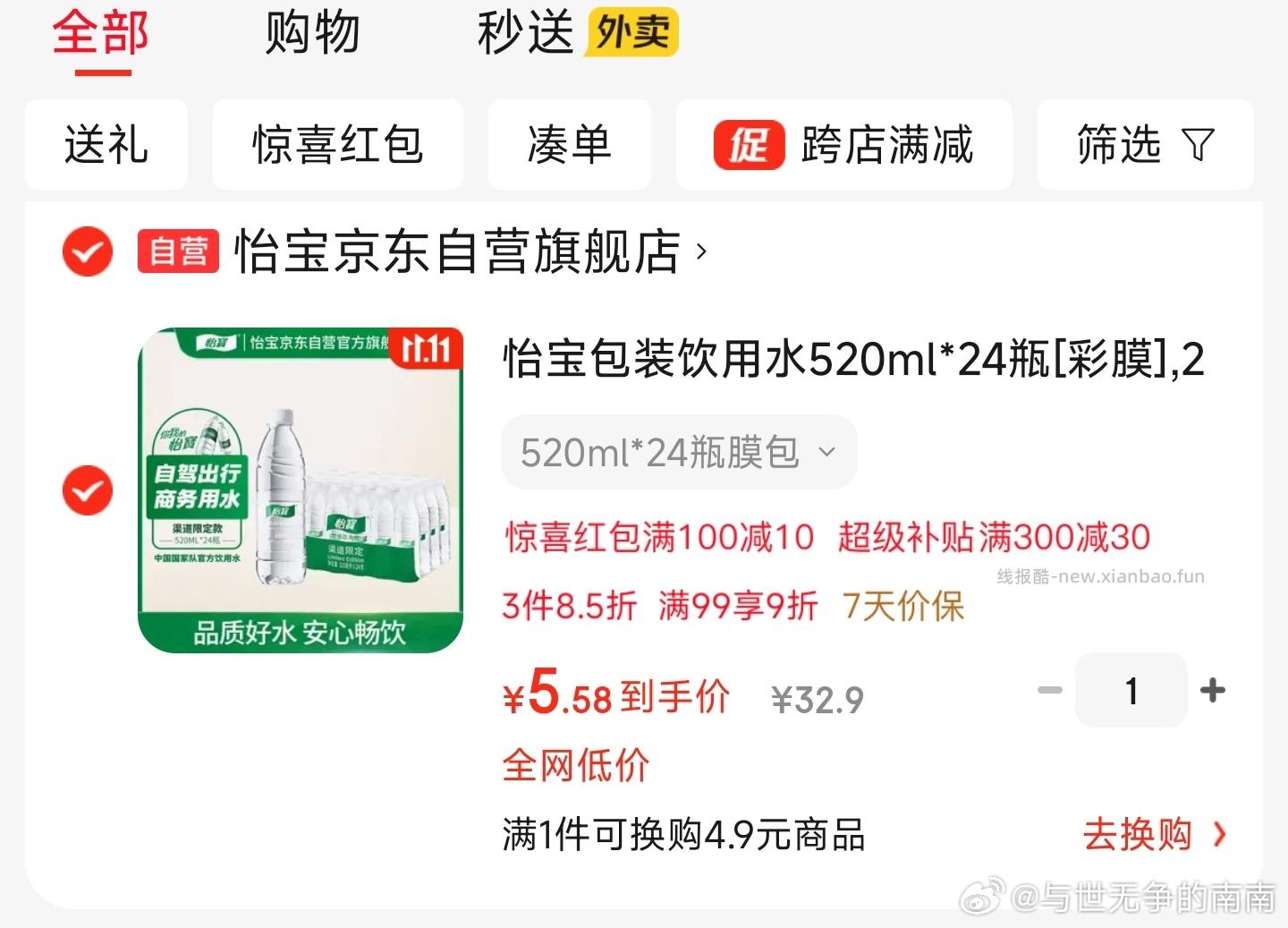Open the 怡宝包装饮用水520ml*24瓶 product title
Screen dimensions: 1288x928
[852, 360]
